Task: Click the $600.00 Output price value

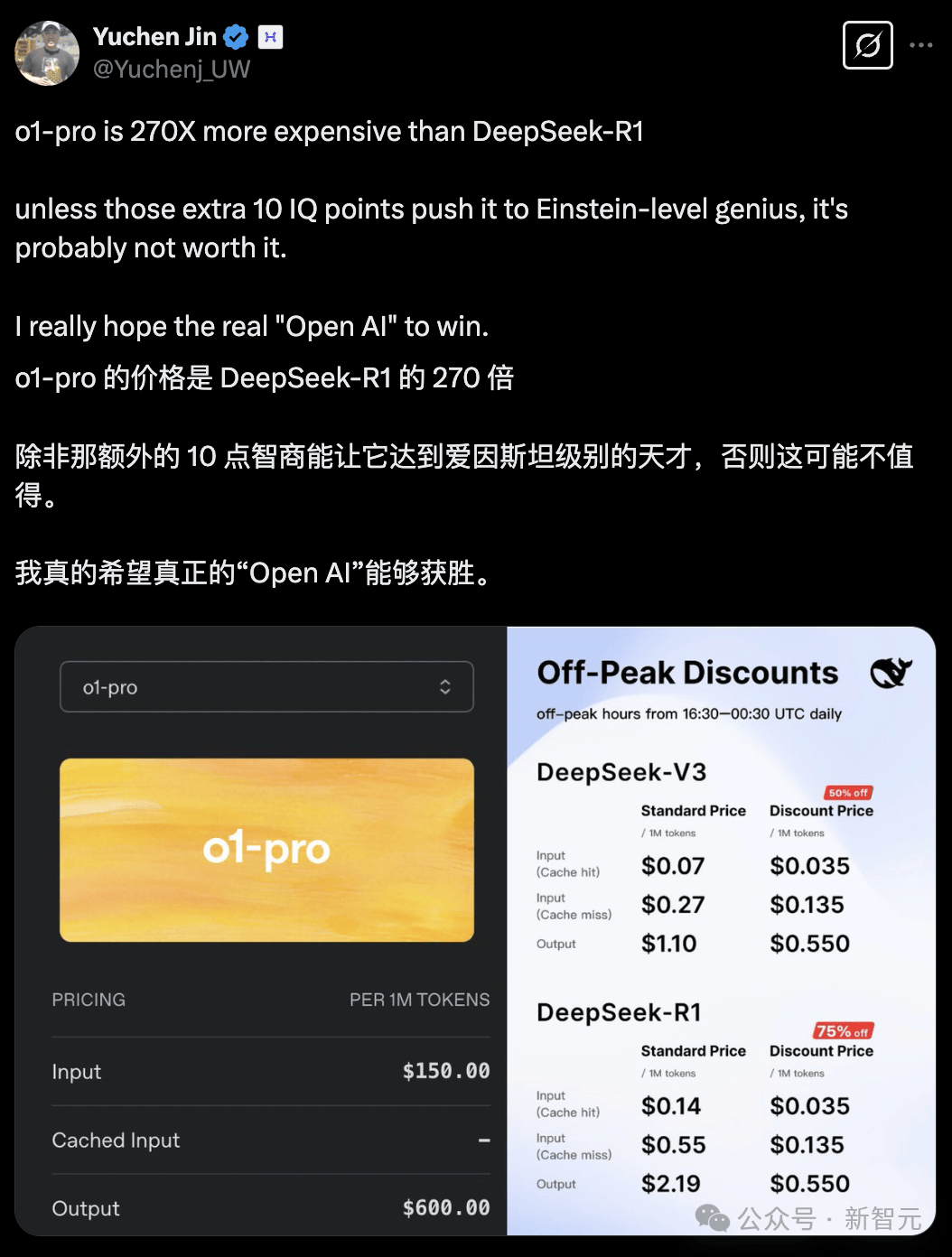Action: (444, 1207)
